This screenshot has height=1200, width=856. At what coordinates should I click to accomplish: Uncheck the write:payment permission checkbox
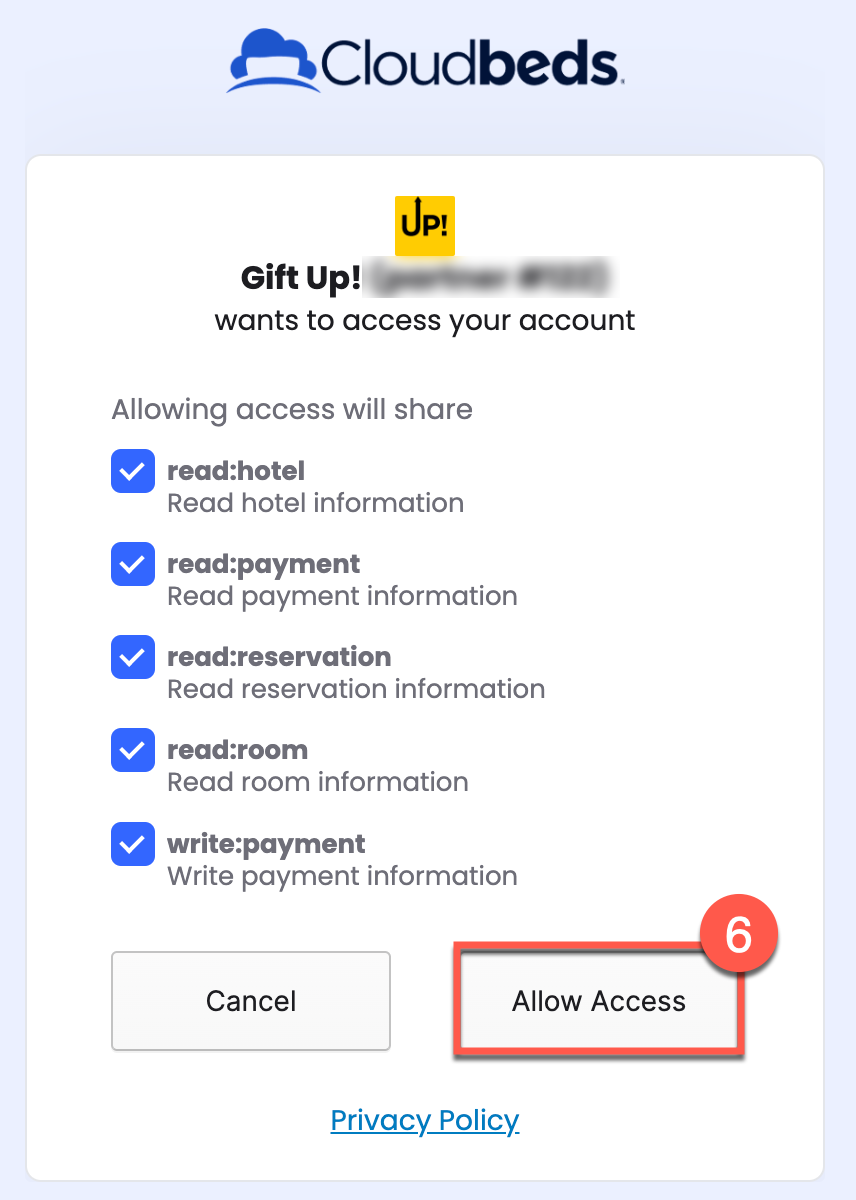click(x=132, y=844)
